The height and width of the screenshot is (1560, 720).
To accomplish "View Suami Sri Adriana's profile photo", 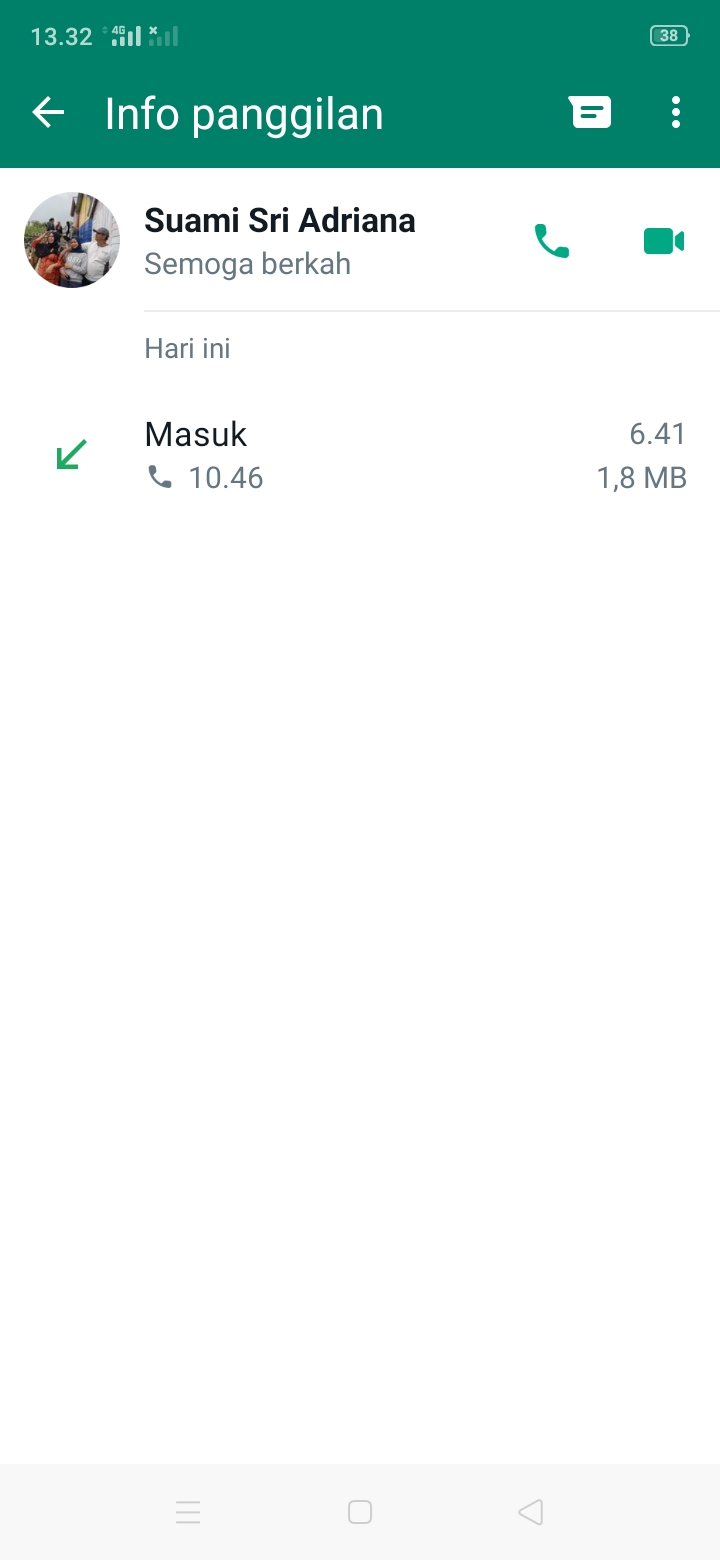I will point(72,240).
